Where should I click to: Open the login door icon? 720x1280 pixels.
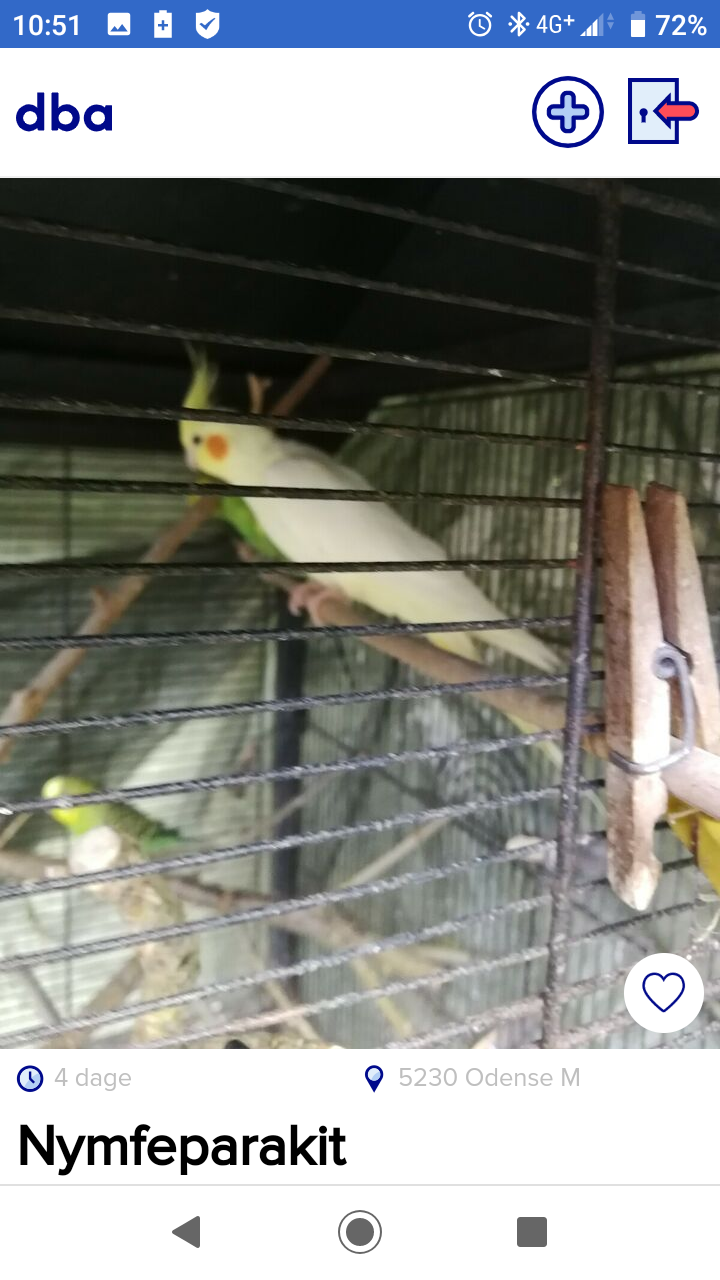point(662,112)
